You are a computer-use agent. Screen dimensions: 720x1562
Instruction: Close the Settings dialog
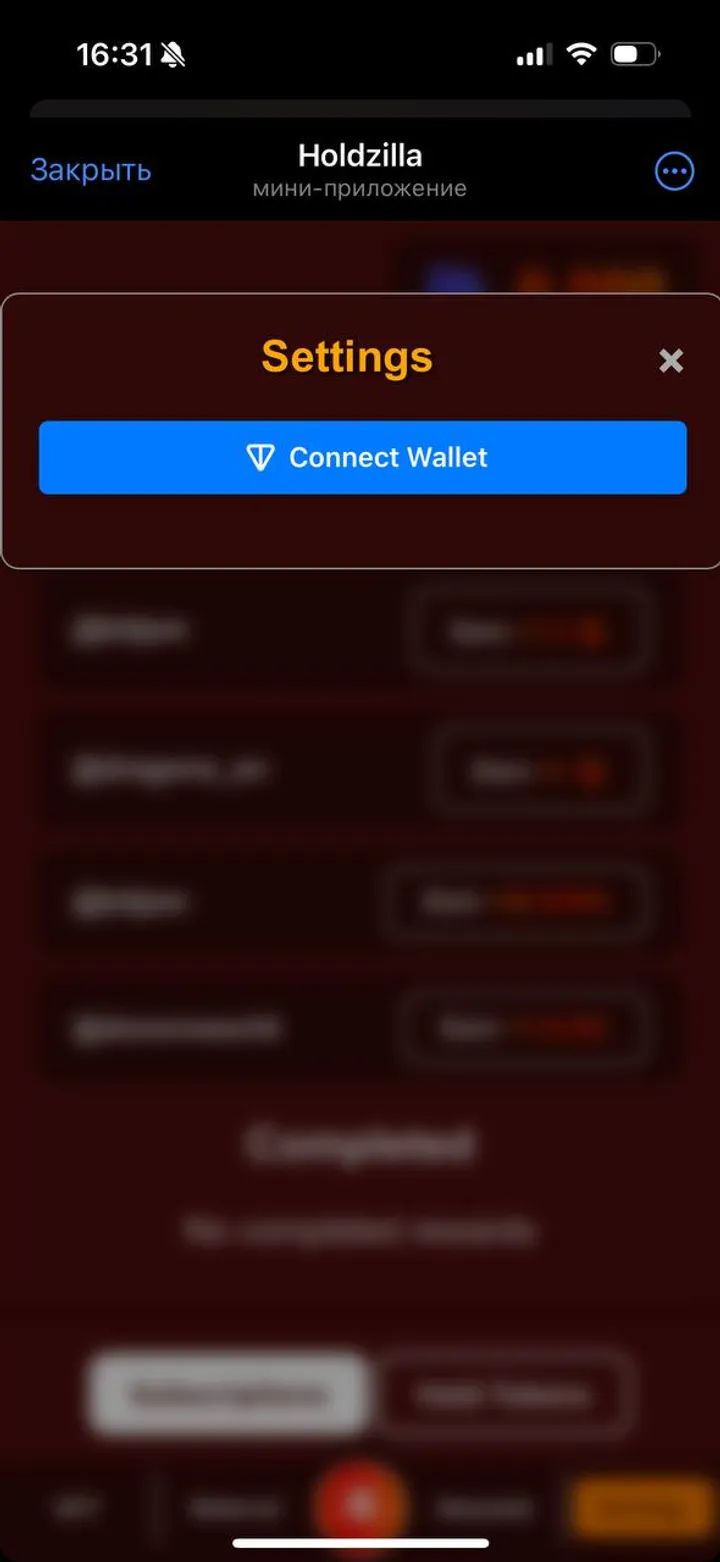(x=671, y=361)
